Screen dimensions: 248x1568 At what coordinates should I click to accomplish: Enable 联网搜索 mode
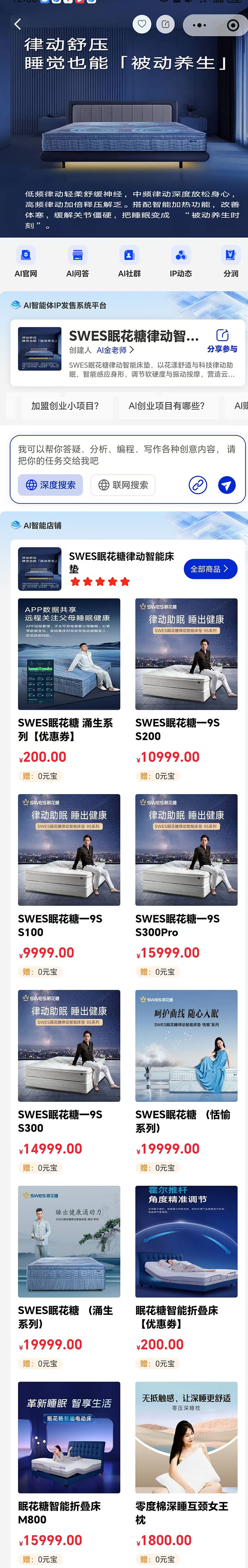[x=123, y=485]
